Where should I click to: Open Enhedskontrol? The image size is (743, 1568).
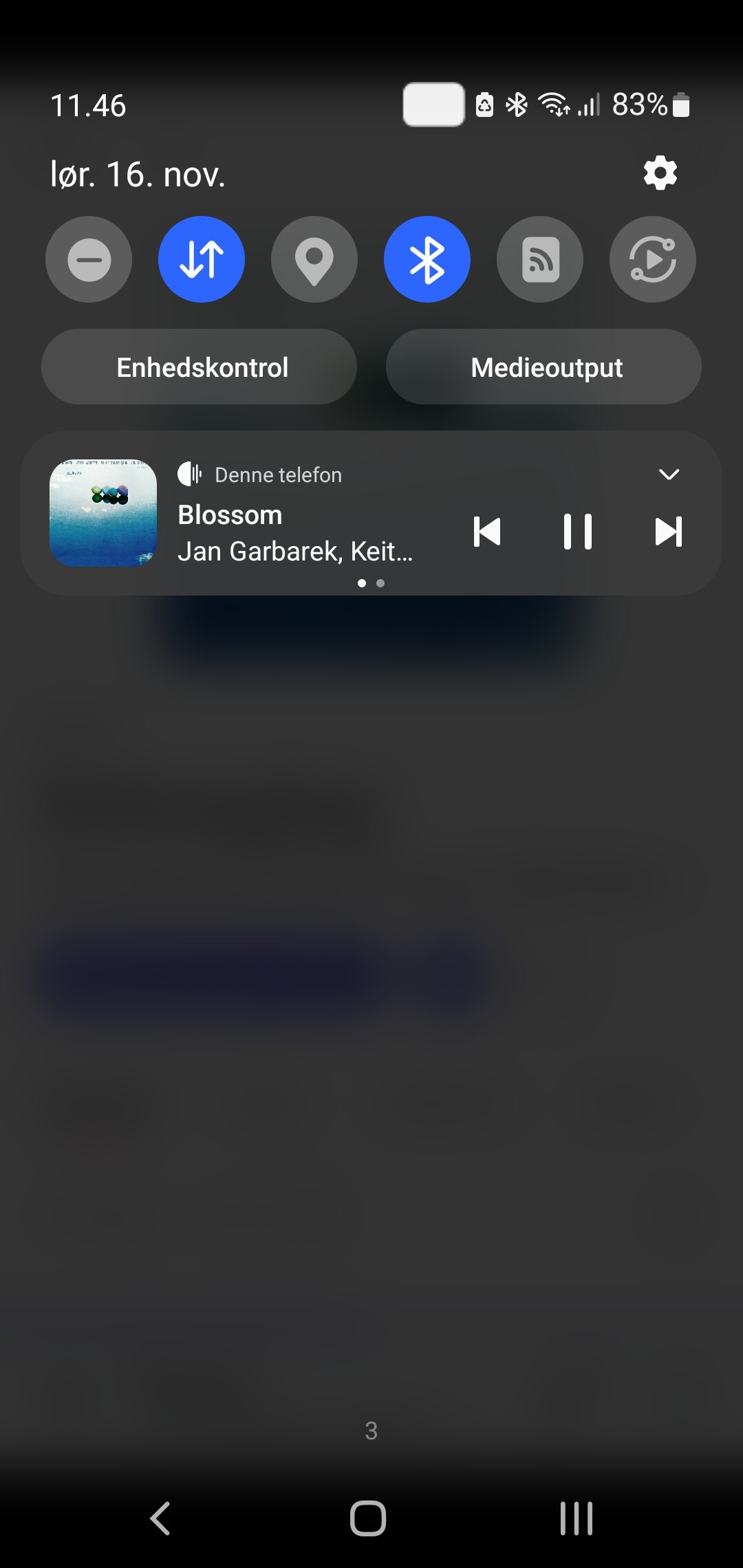click(x=200, y=367)
